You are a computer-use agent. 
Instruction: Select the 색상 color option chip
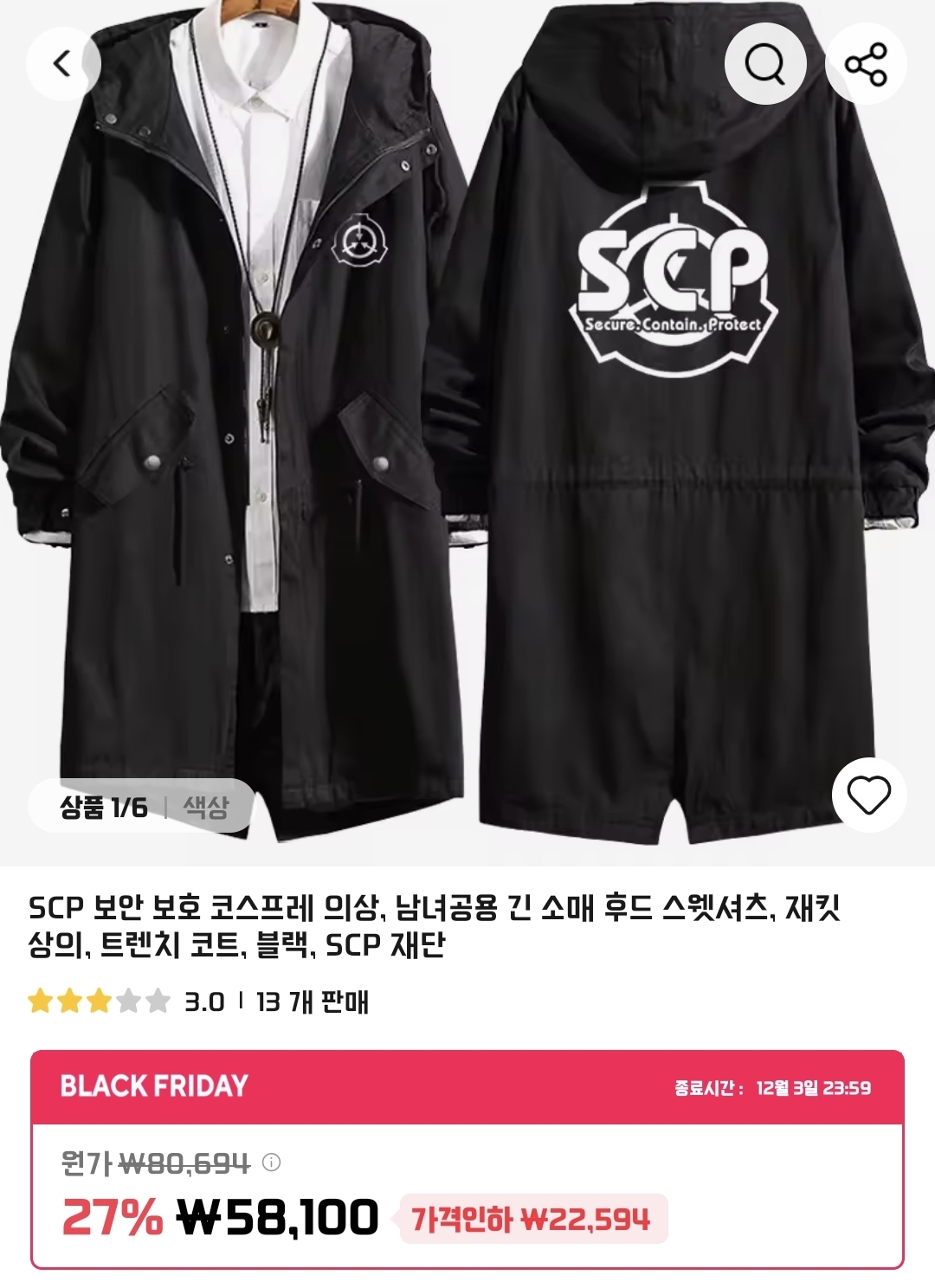pos(206,807)
